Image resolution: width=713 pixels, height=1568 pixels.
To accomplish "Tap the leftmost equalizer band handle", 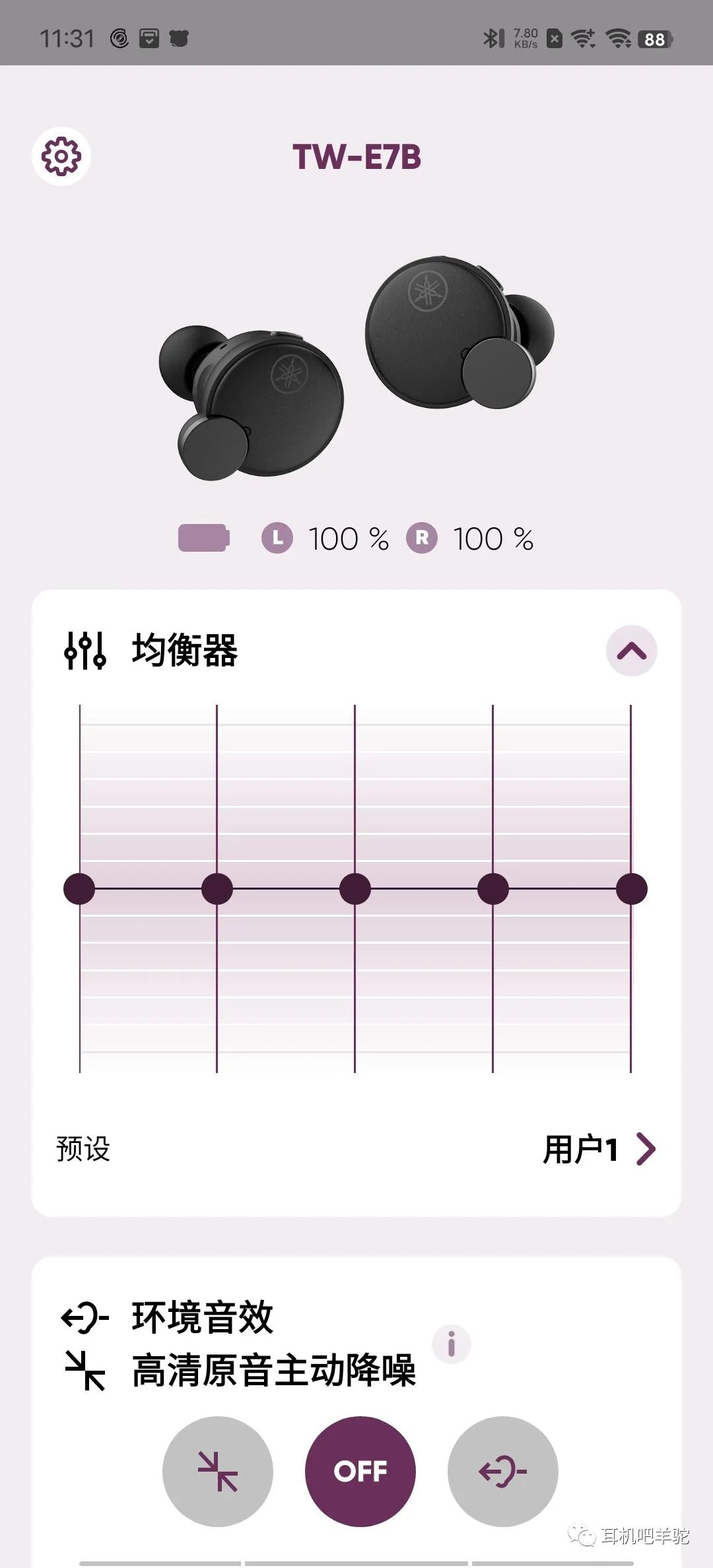I will (79, 888).
